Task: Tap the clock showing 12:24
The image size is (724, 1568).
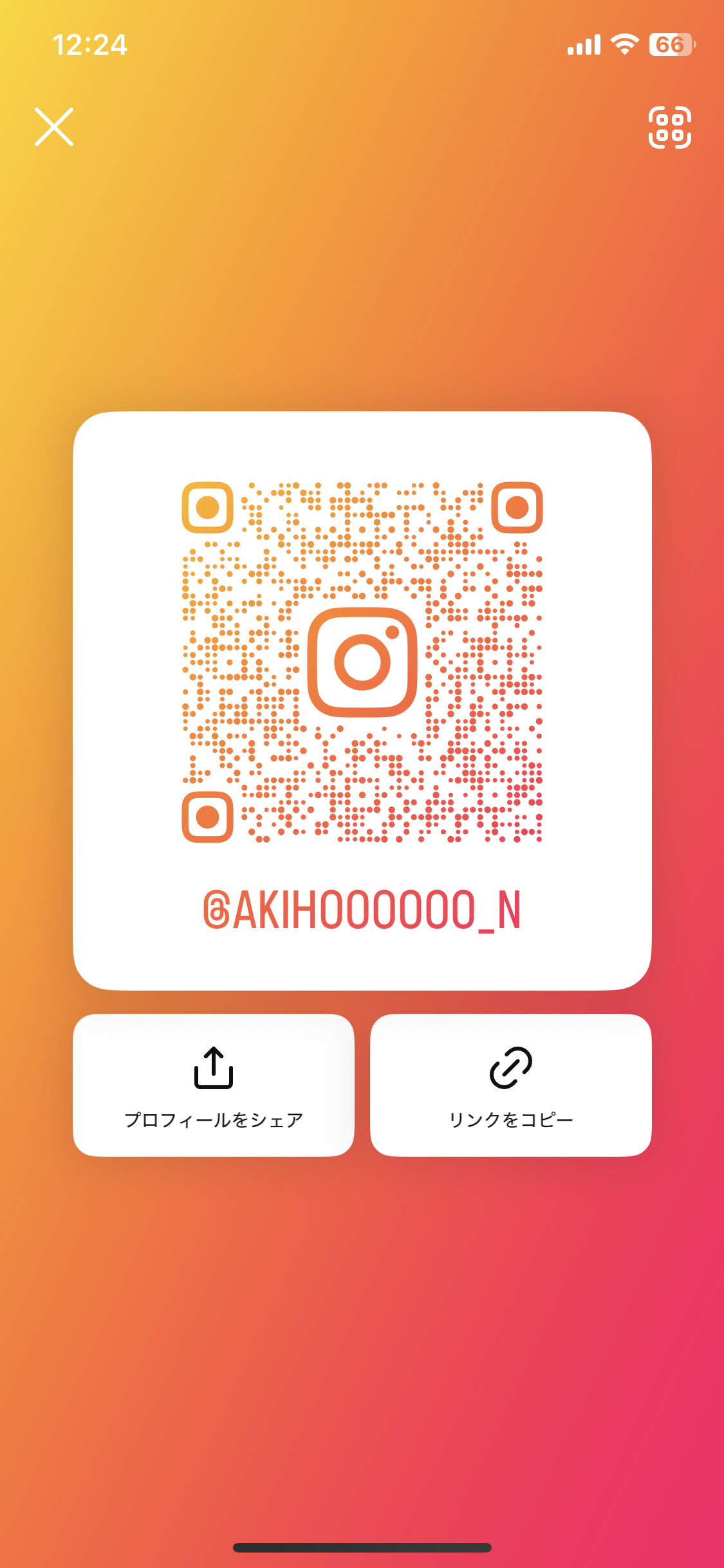Action: coord(91,45)
